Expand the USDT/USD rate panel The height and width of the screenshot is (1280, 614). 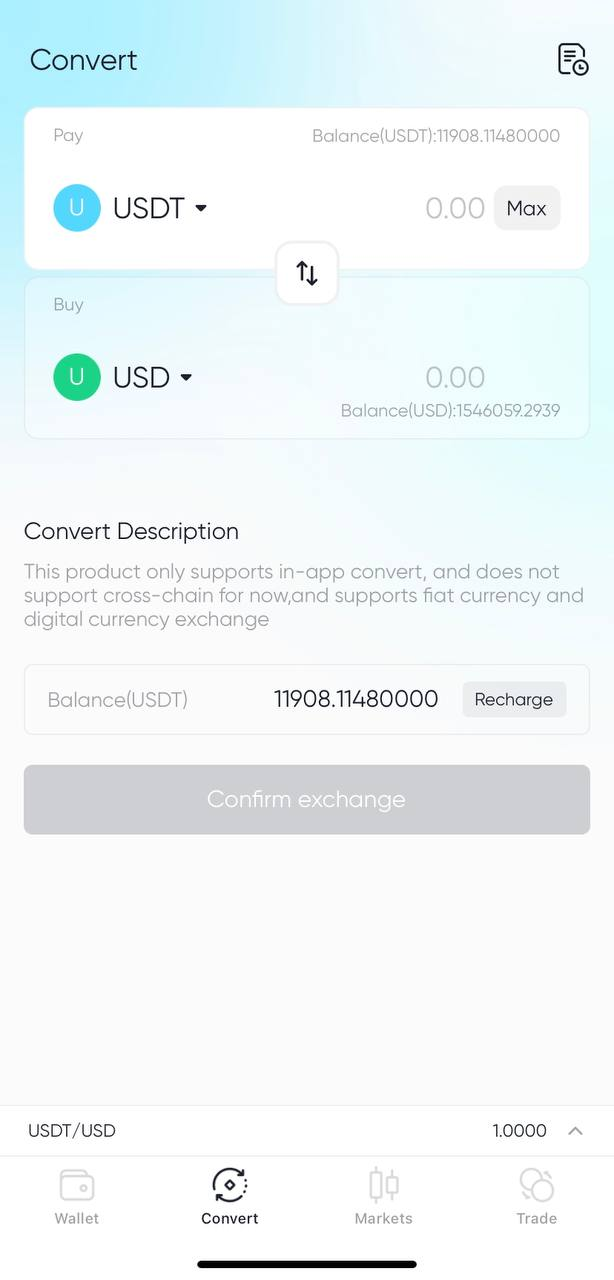[x=575, y=1131]
